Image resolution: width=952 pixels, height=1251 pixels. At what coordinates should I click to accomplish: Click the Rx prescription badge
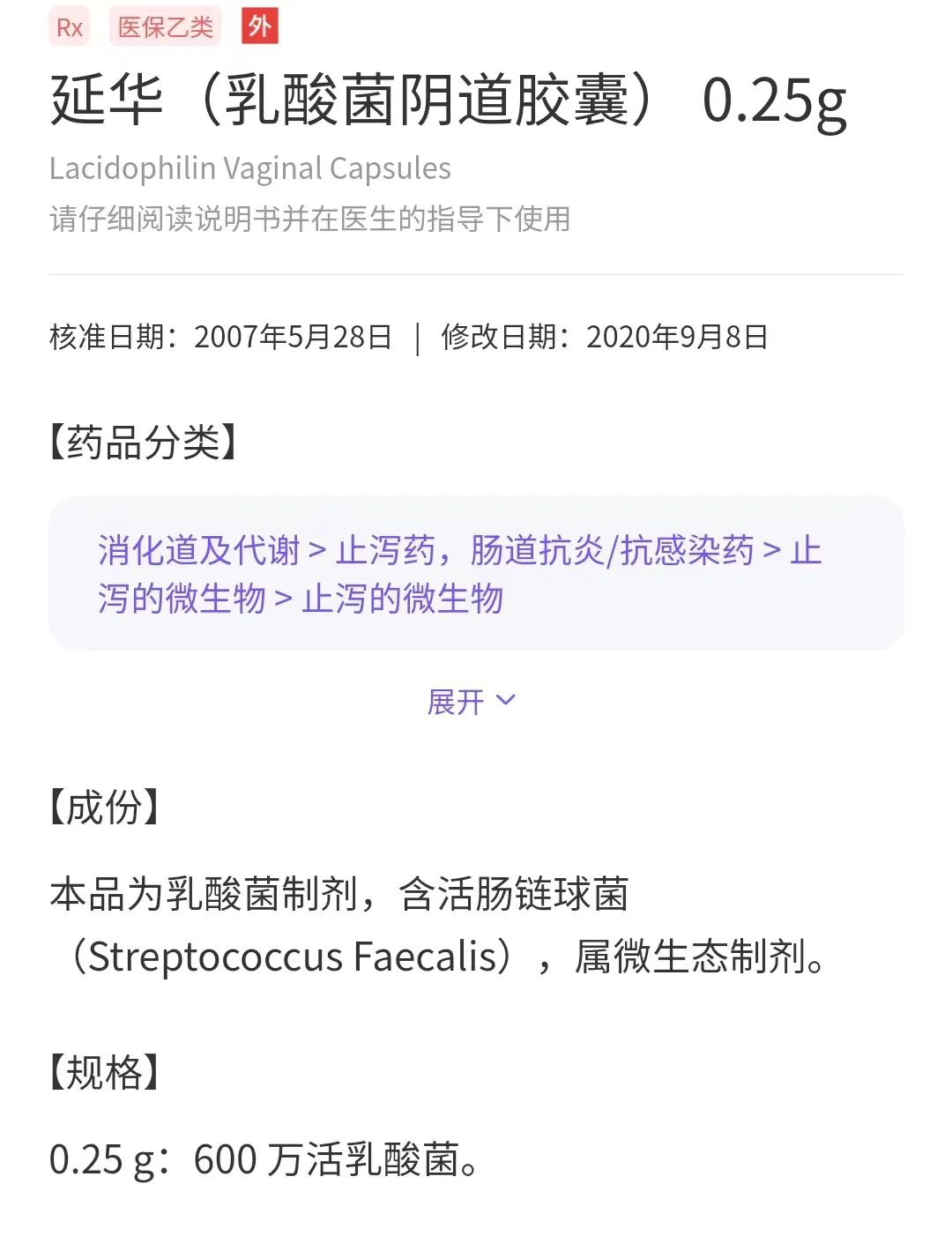click(69, 26)
